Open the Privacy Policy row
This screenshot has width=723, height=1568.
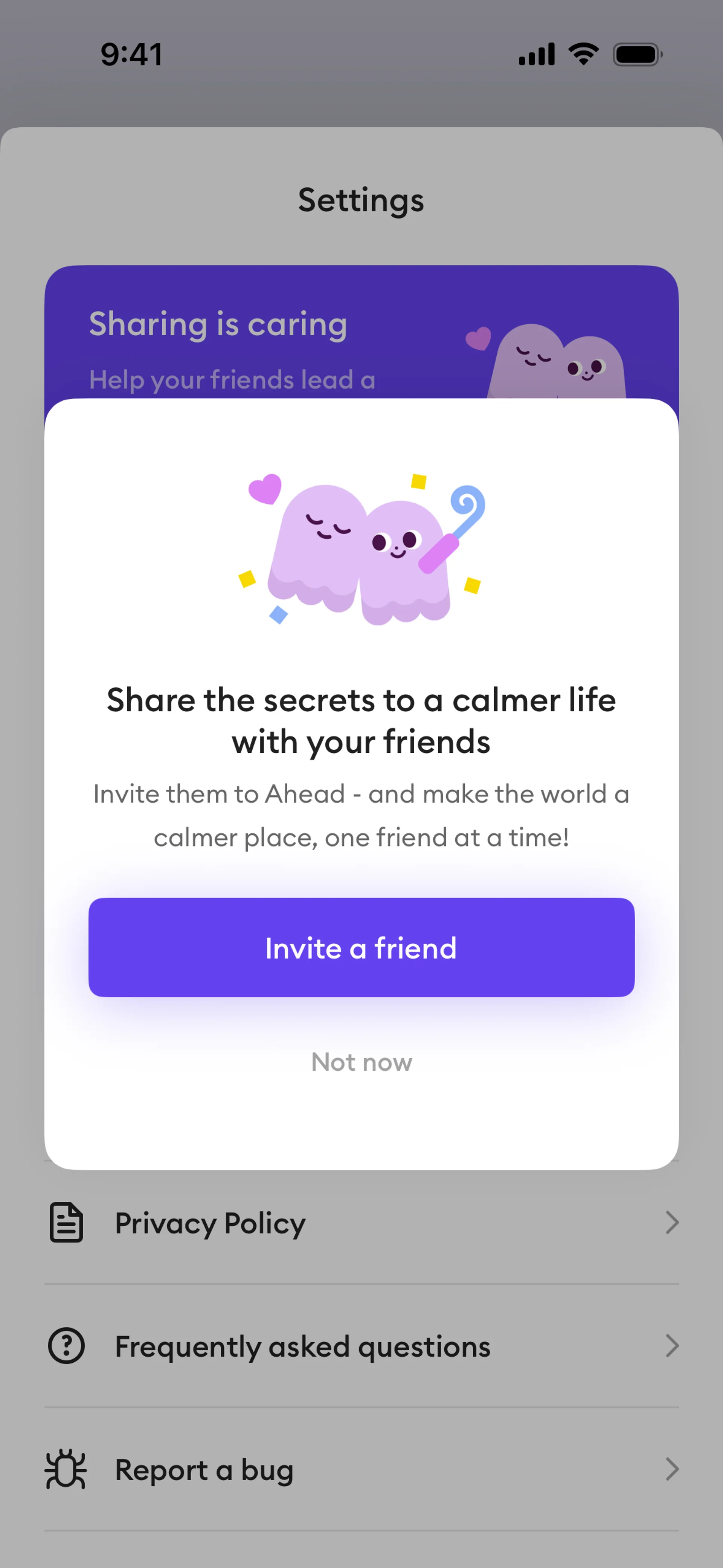(x=361, y=1223)
